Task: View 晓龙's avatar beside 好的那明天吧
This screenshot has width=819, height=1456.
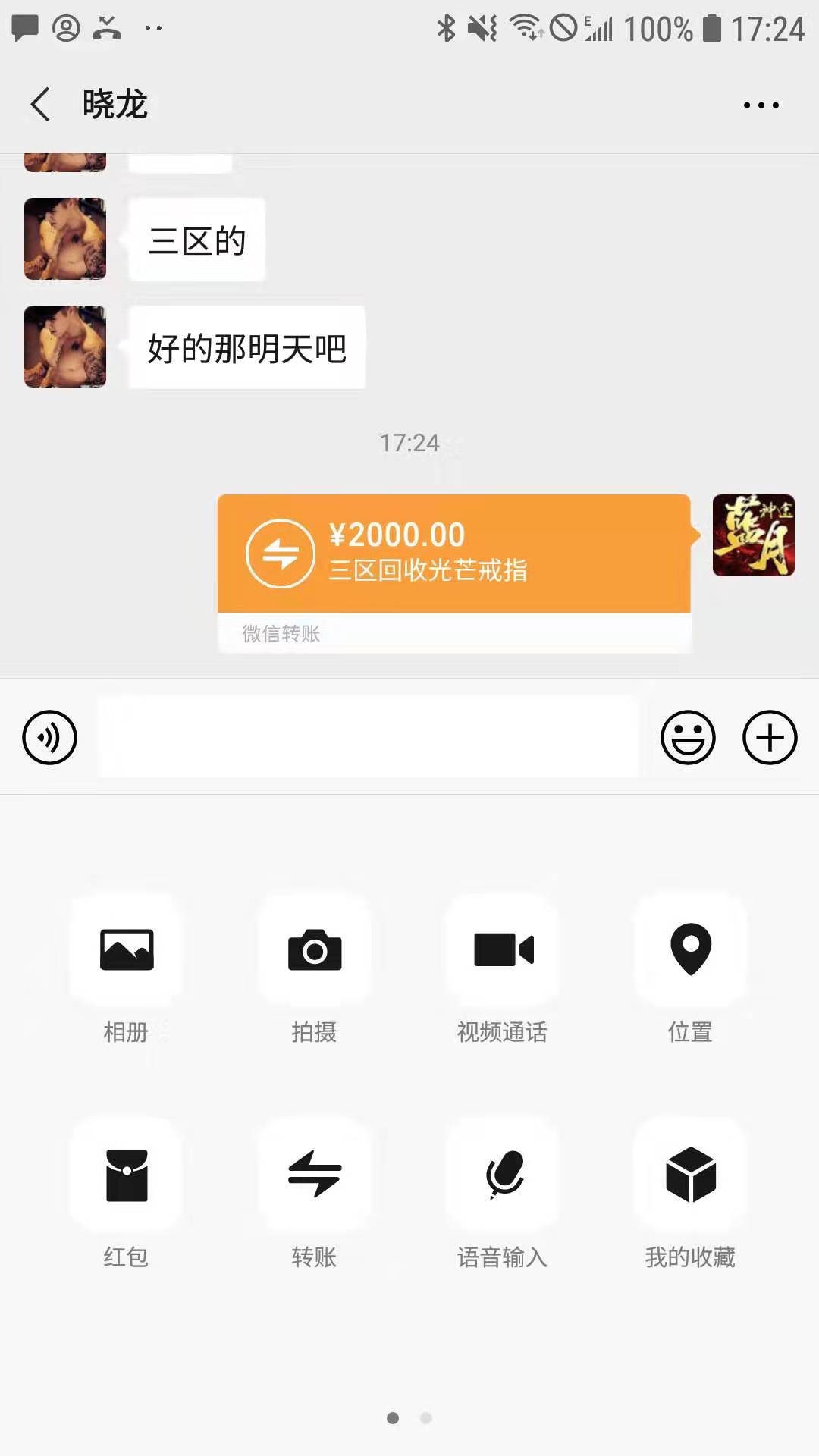Action: point(65,347)
